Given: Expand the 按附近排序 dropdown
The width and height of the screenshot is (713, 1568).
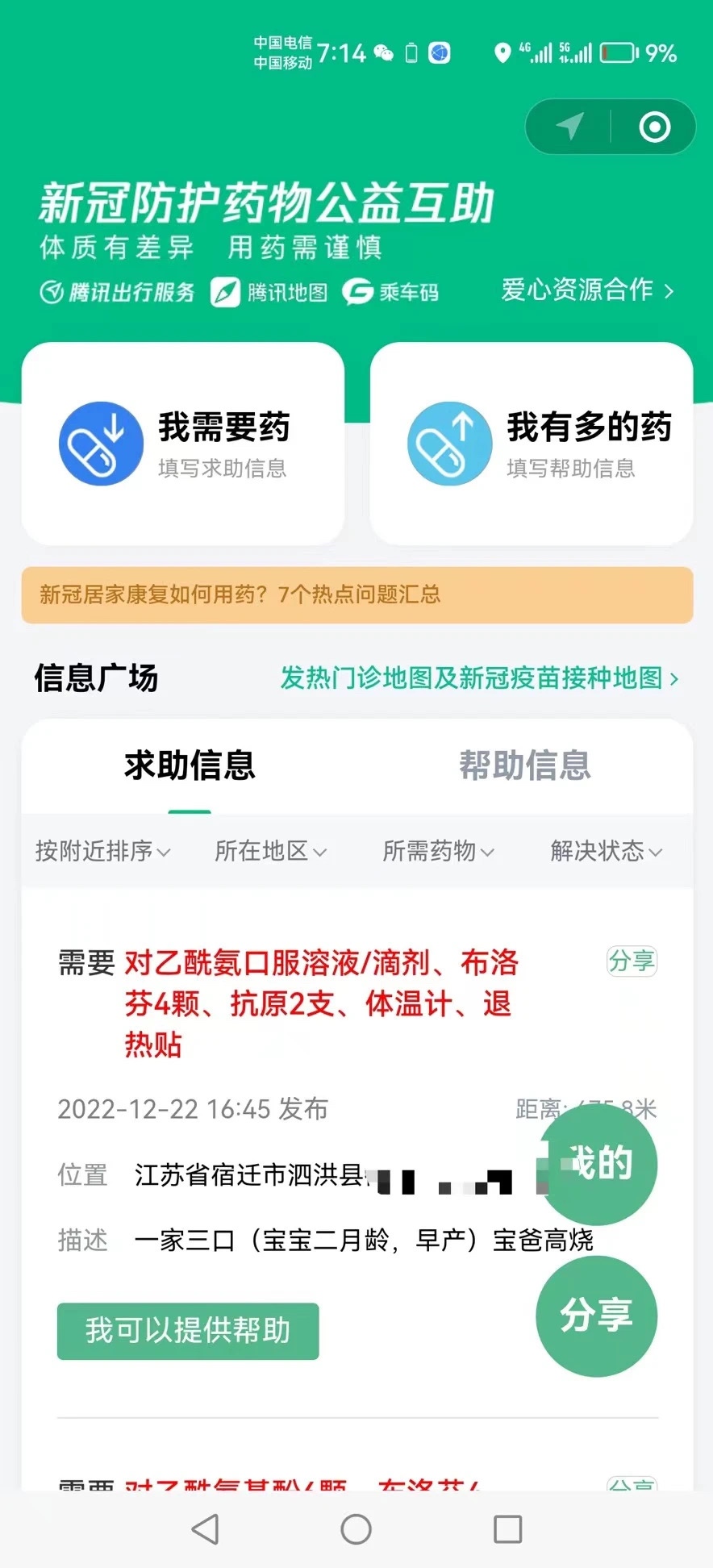Looking at the screenshot, I should (x=102, y=851).
